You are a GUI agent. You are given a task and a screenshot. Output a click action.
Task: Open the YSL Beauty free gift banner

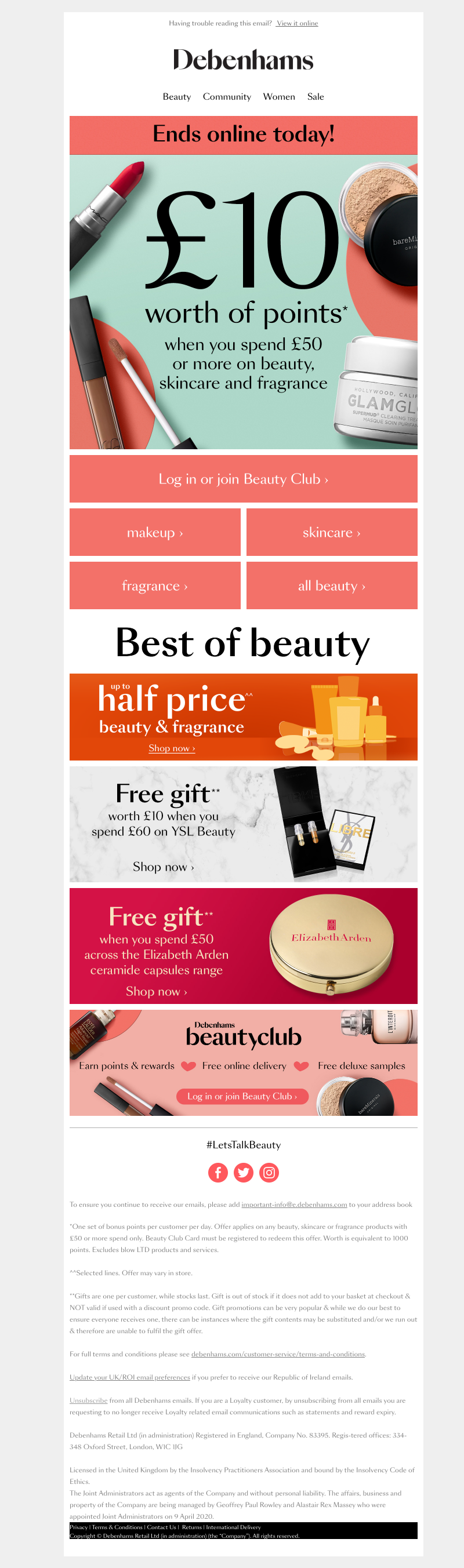[243, 824]
